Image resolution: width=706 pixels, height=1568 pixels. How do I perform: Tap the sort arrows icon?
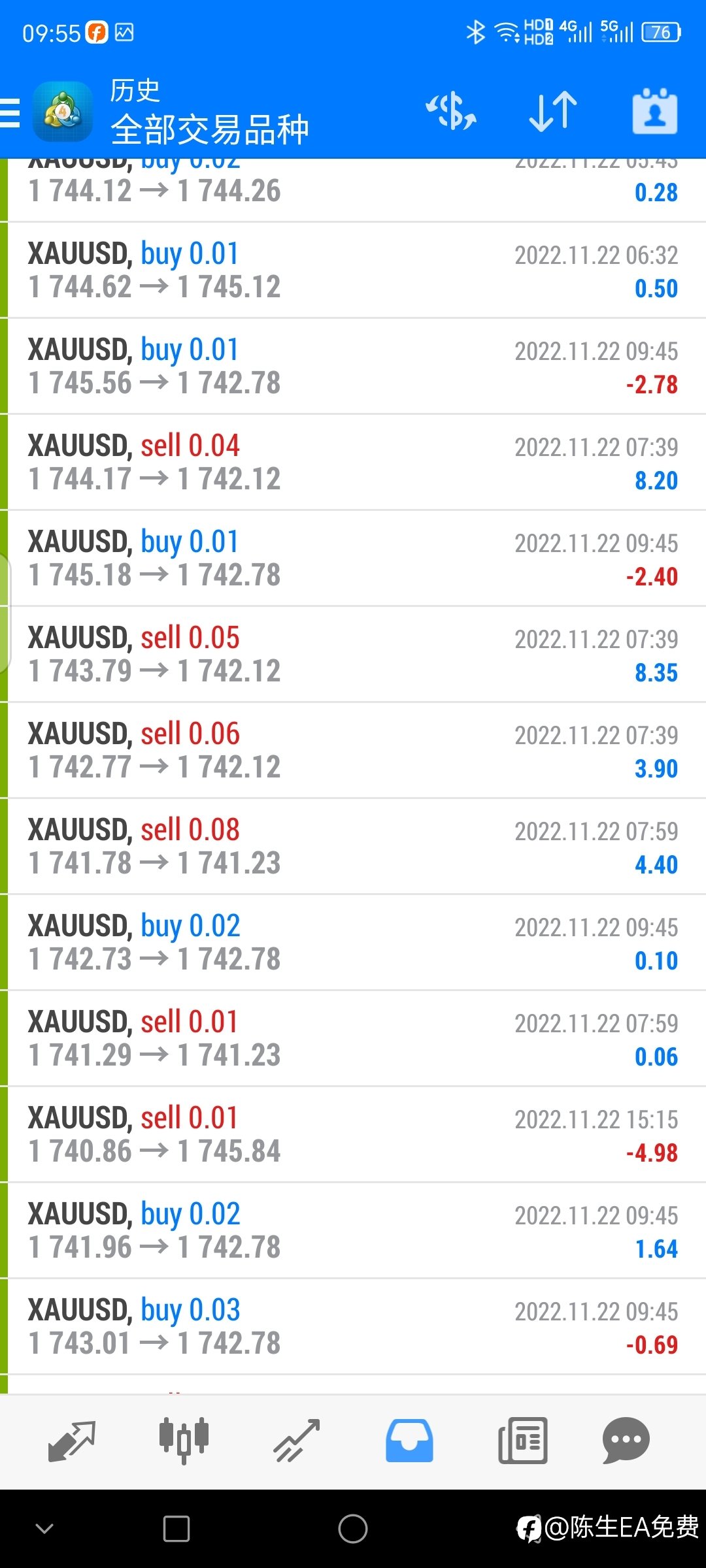point(553,112)
